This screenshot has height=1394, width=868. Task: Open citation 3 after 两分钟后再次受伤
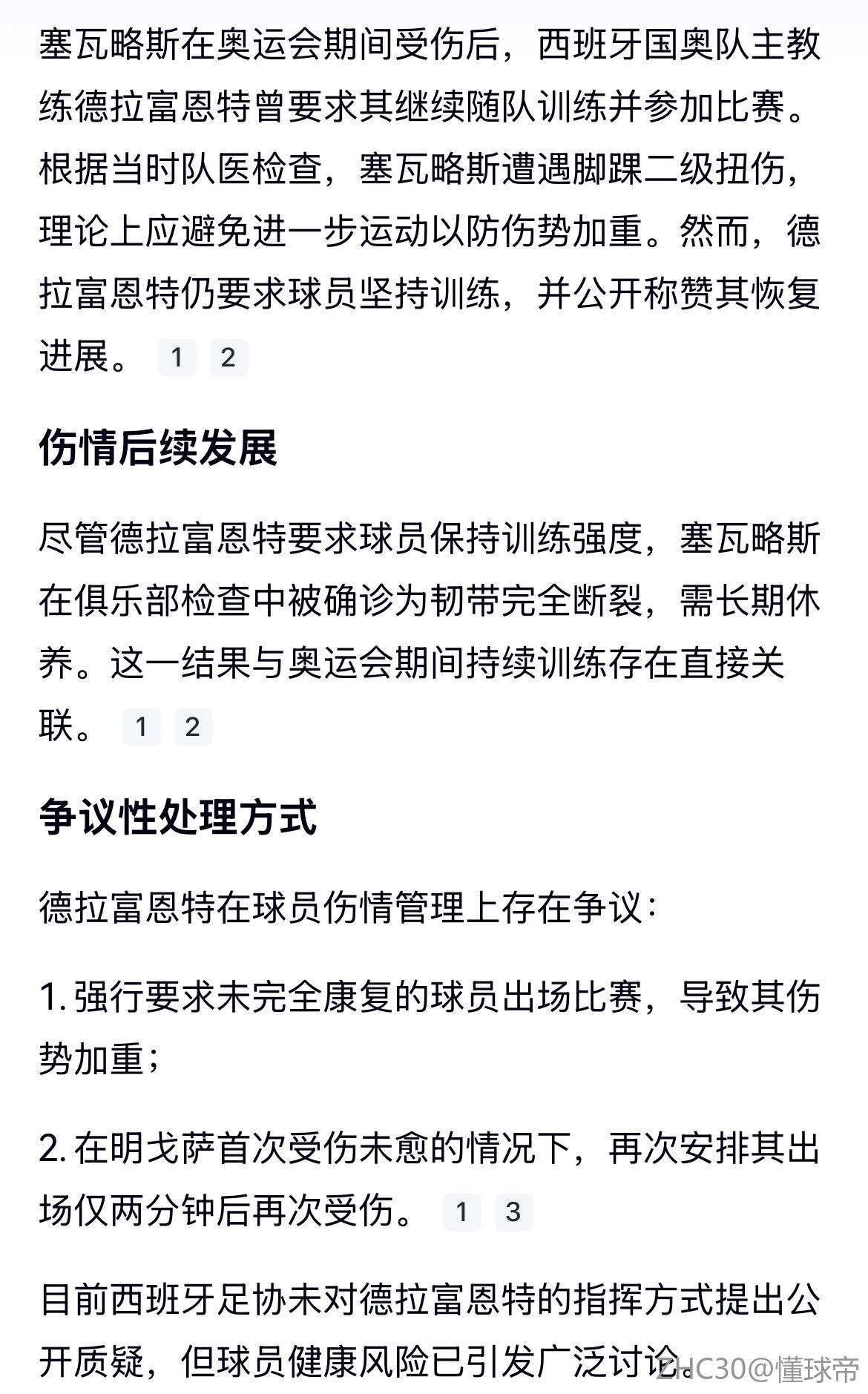[x=513, y=1211]
